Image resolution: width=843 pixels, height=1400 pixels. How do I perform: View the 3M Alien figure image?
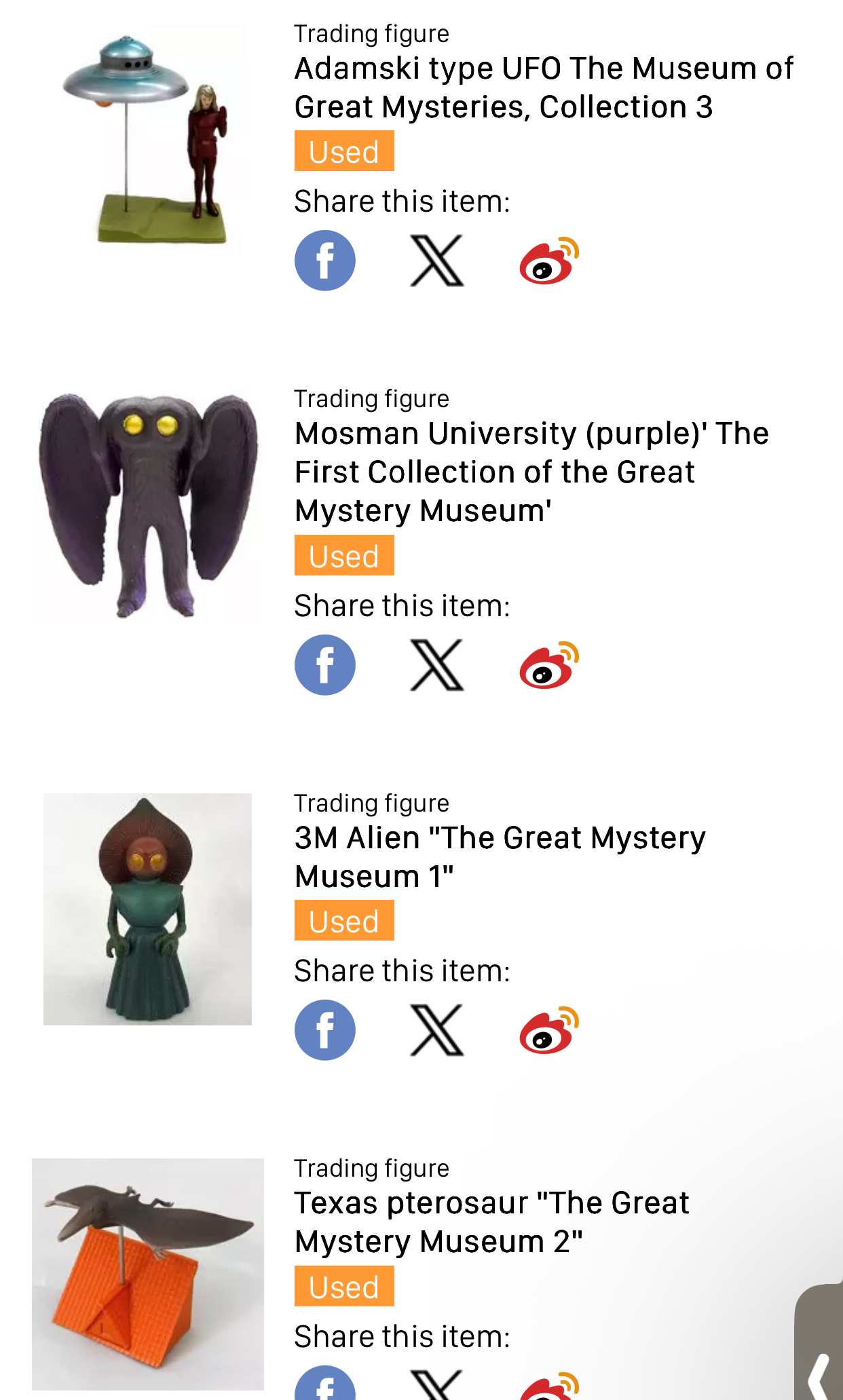tap(148, 909)
